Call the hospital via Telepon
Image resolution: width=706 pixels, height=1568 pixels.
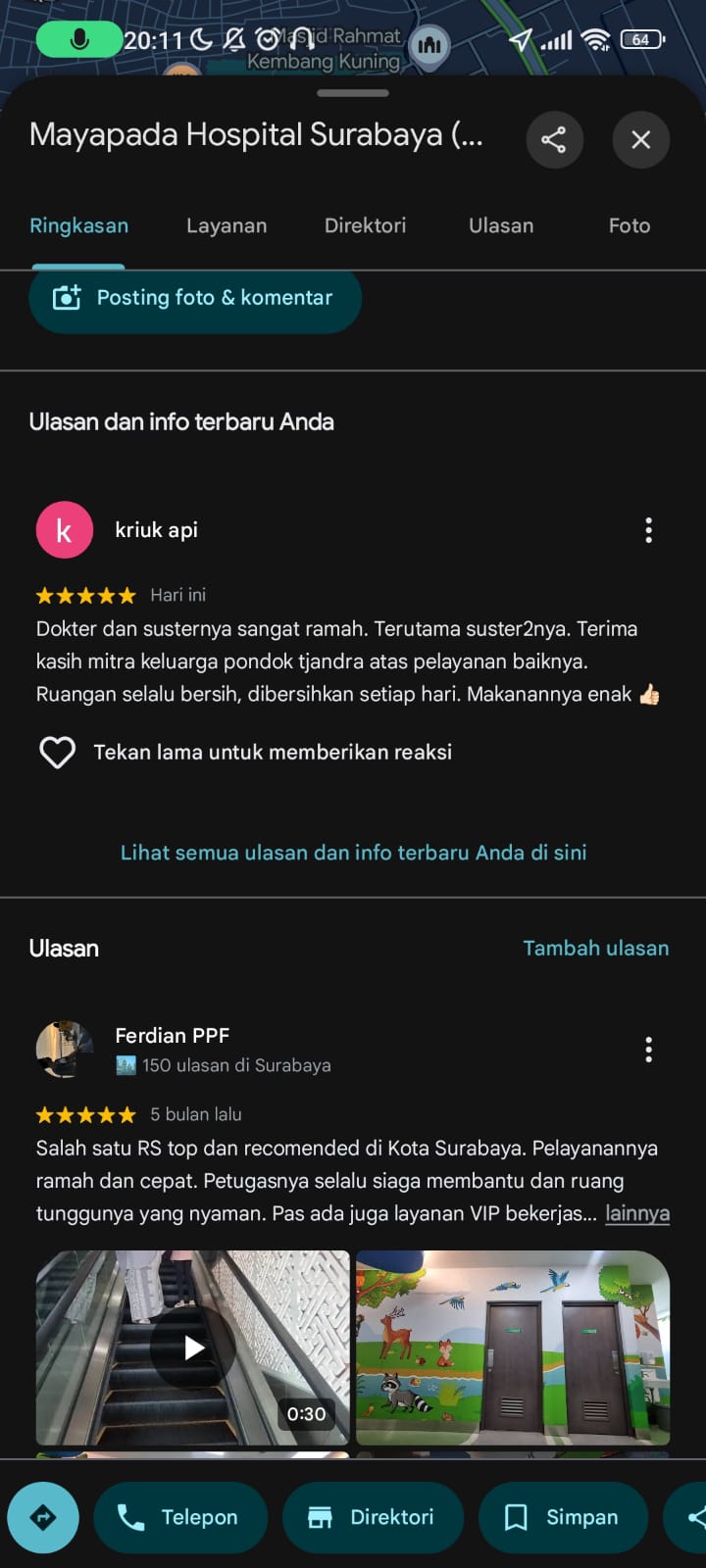pos(180,1518)
